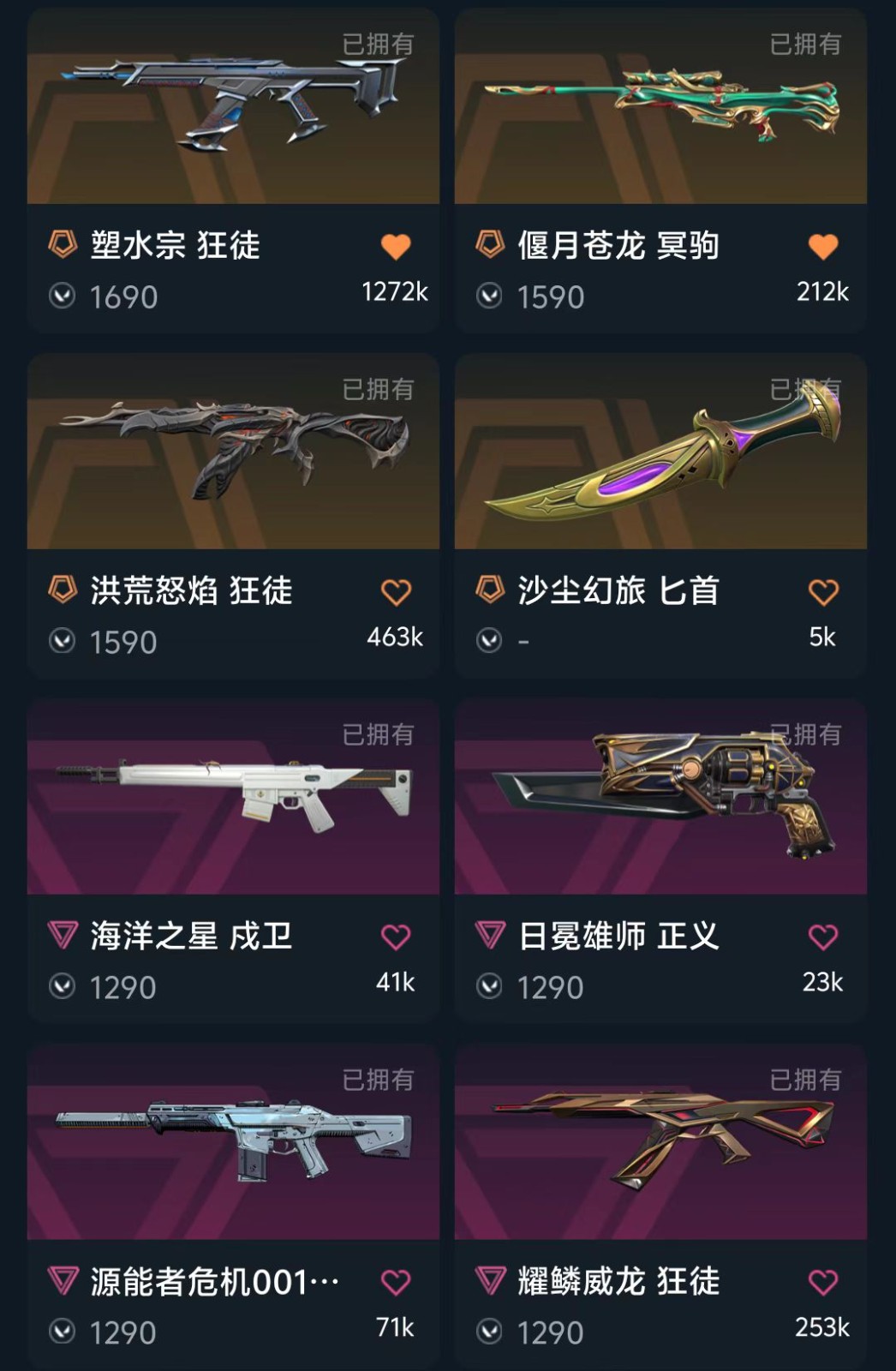Open the 耀鳞威龙 狂徒 skin card
The width and height of the screenshot is (896, 1371).
(660, 1142)
